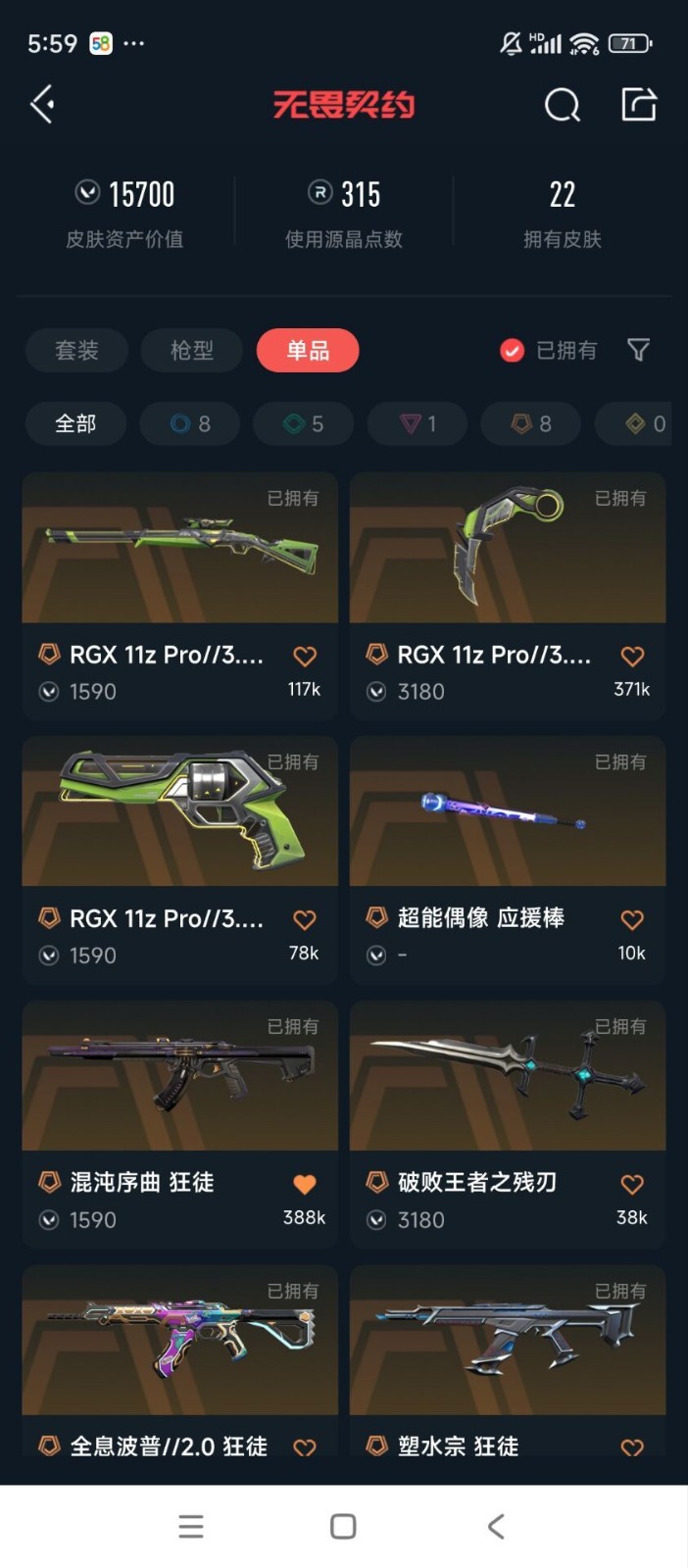The image size is (688, 1568).
Task: Switch to the 枪型 tab
Action: (x=192, y=350)
